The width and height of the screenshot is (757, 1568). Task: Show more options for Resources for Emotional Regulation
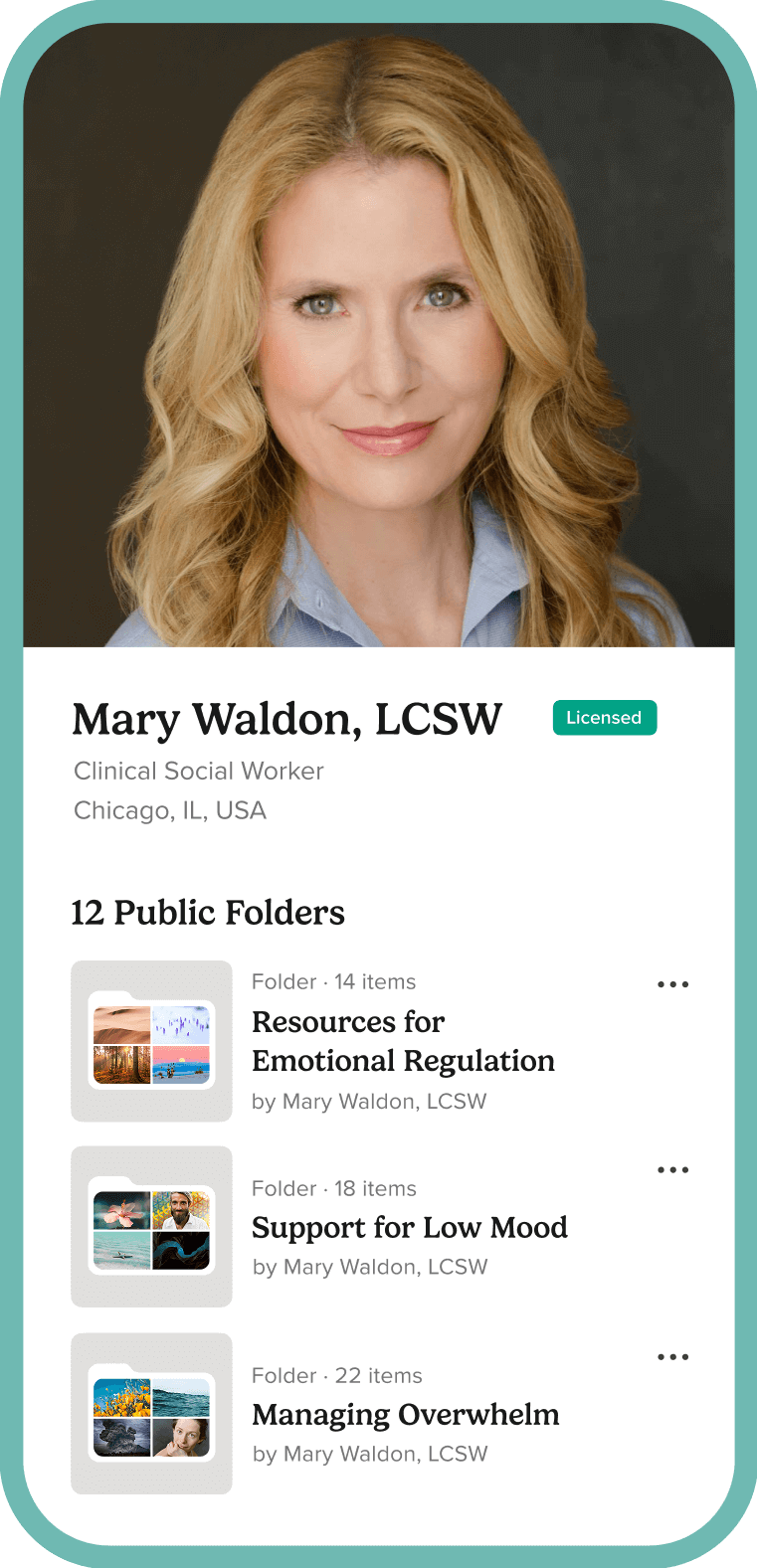[x=672, y=984]
